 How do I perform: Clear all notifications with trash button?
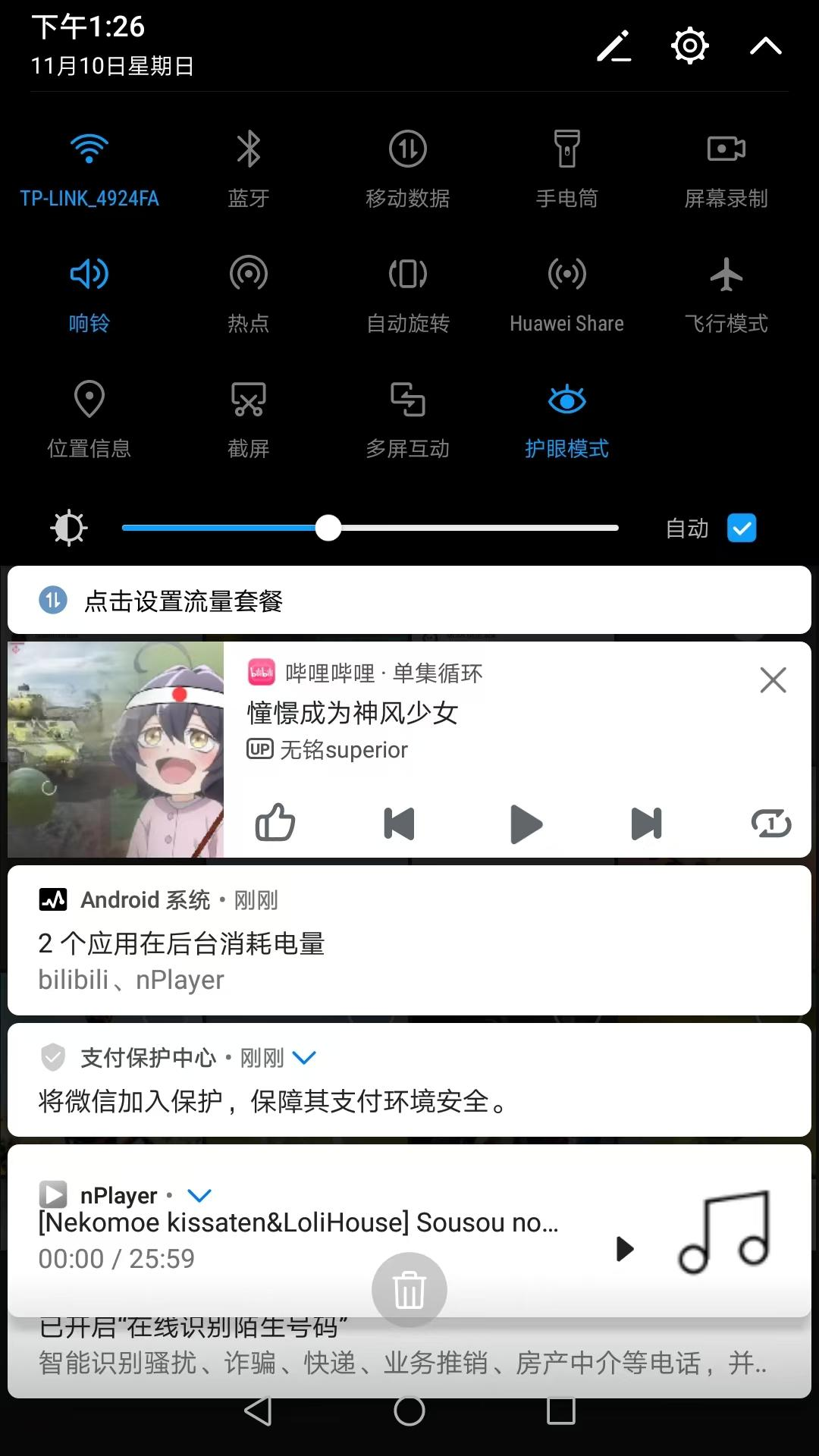click(x=409, y=1290)
